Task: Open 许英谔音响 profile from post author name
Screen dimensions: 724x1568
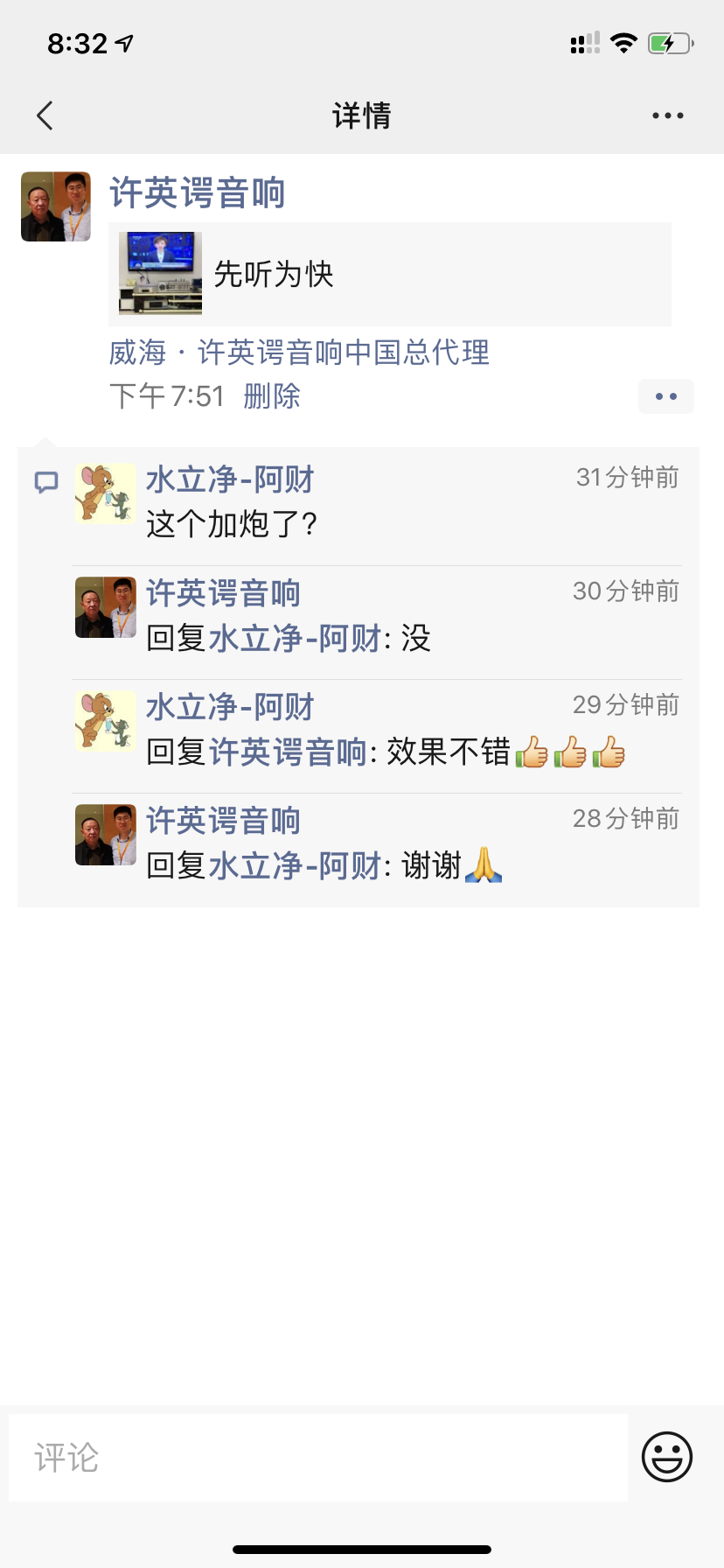Action: coord(198,192)
